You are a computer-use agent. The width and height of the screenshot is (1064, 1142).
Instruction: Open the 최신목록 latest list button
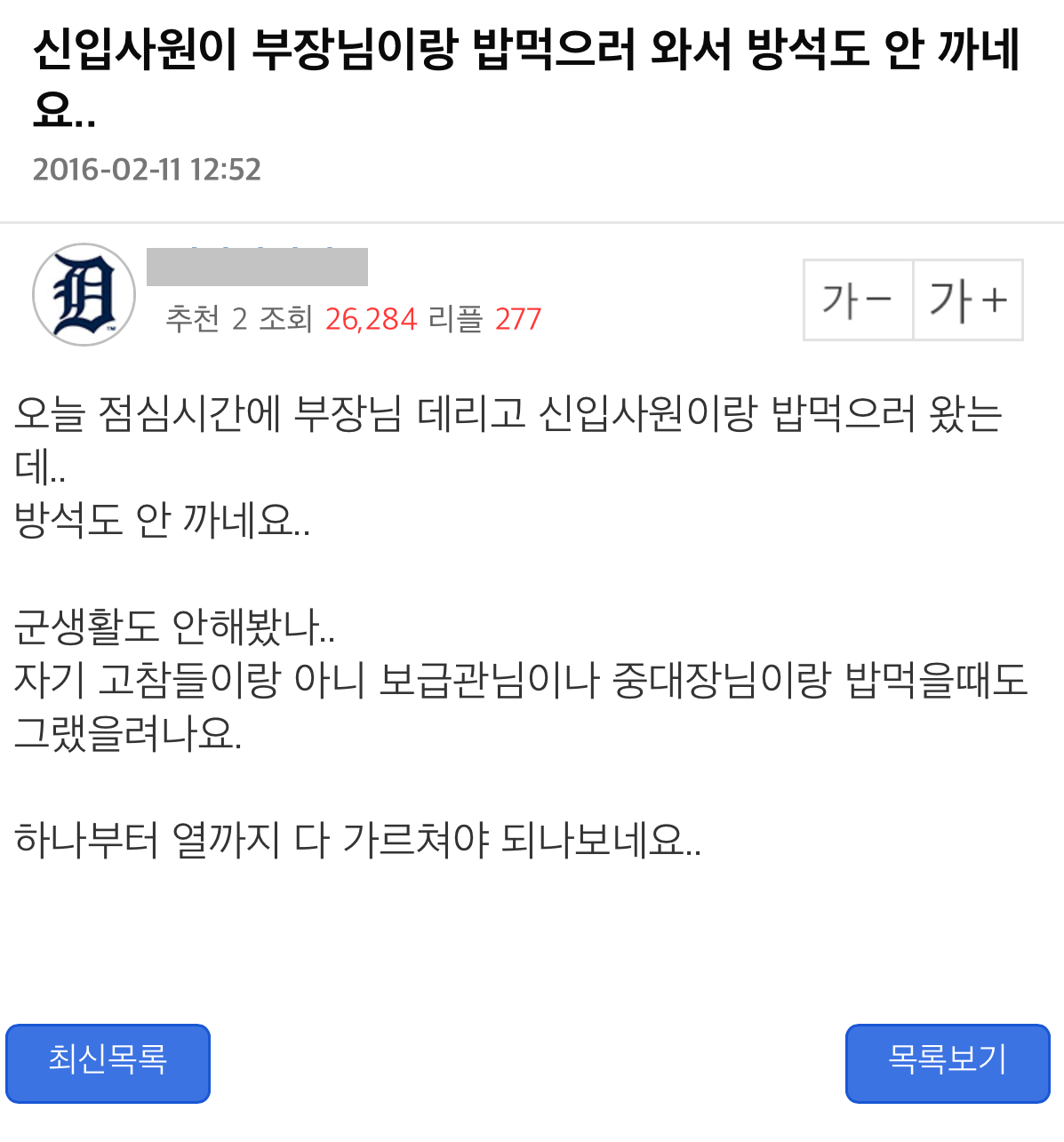click(108, 1064)
